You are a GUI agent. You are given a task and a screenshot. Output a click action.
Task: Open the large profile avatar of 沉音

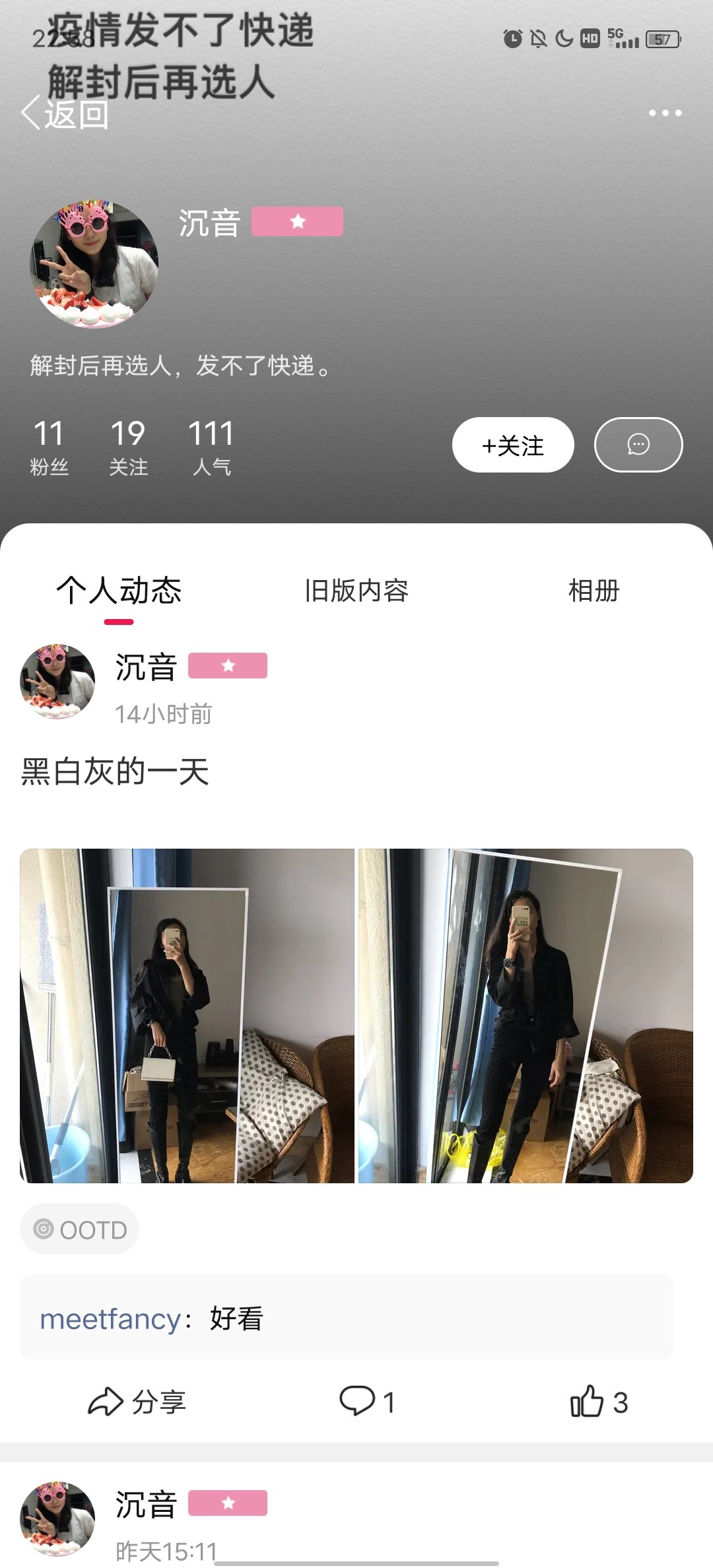click(x=94, y=264)
